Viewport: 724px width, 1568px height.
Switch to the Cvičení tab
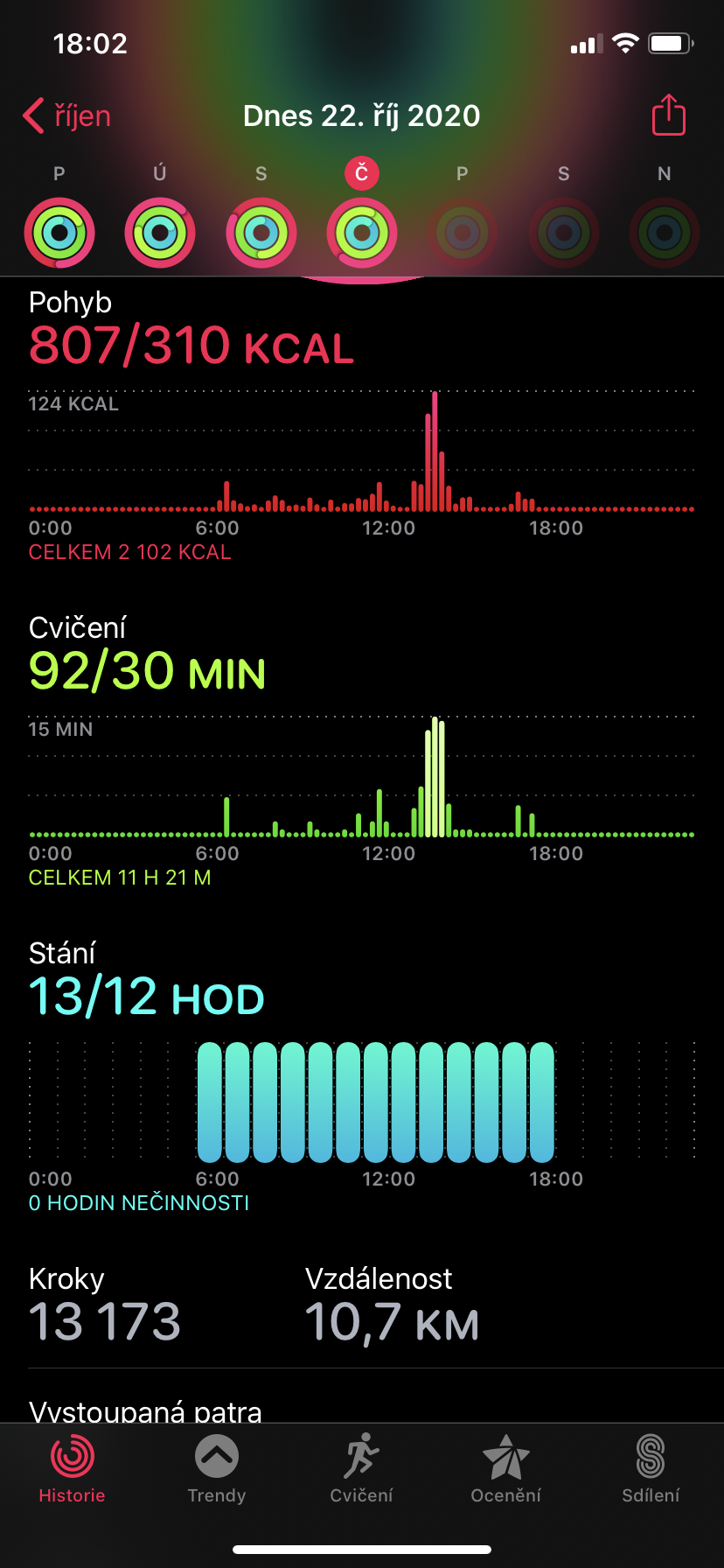click(361, 1469)
